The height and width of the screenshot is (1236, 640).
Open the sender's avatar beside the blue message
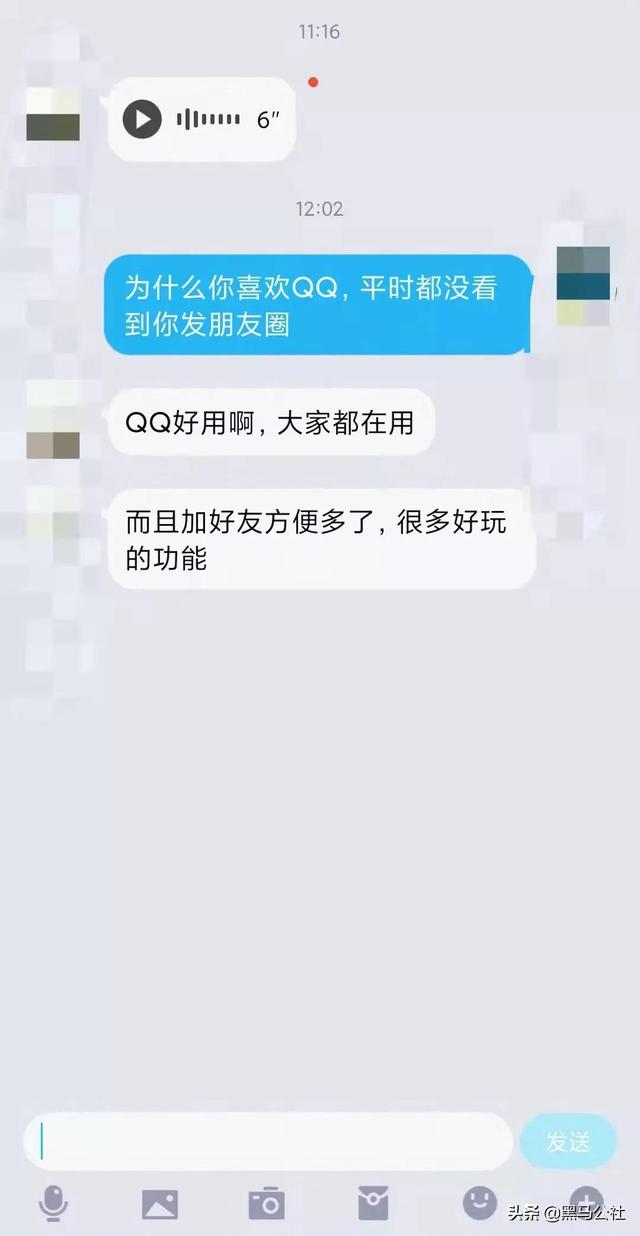[583, 284]
